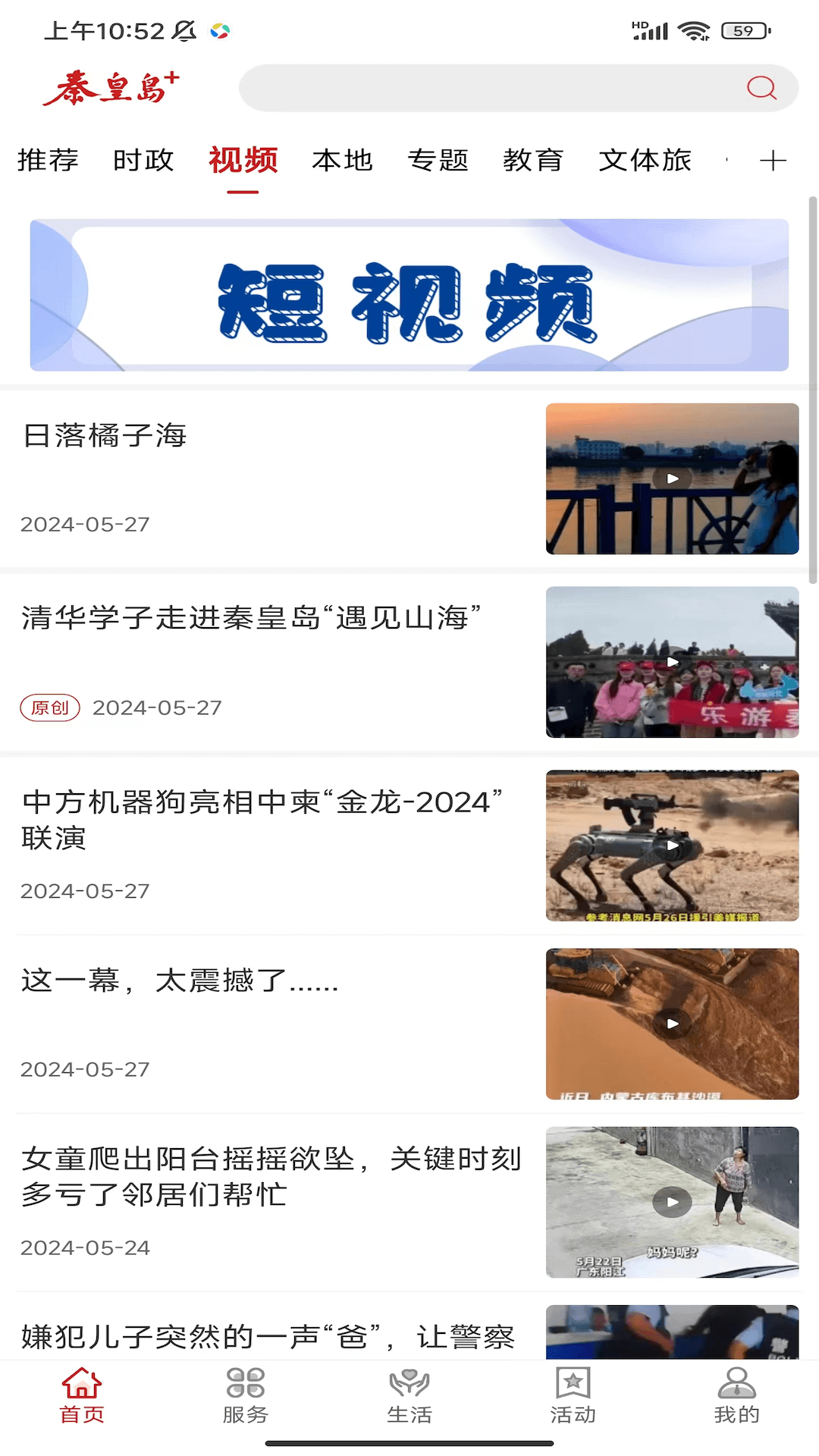Switch to the 教育 tab
Image resolution: width=819 pixels, height=1456 pixels.
pyautogui.click(x=533, y=160)
